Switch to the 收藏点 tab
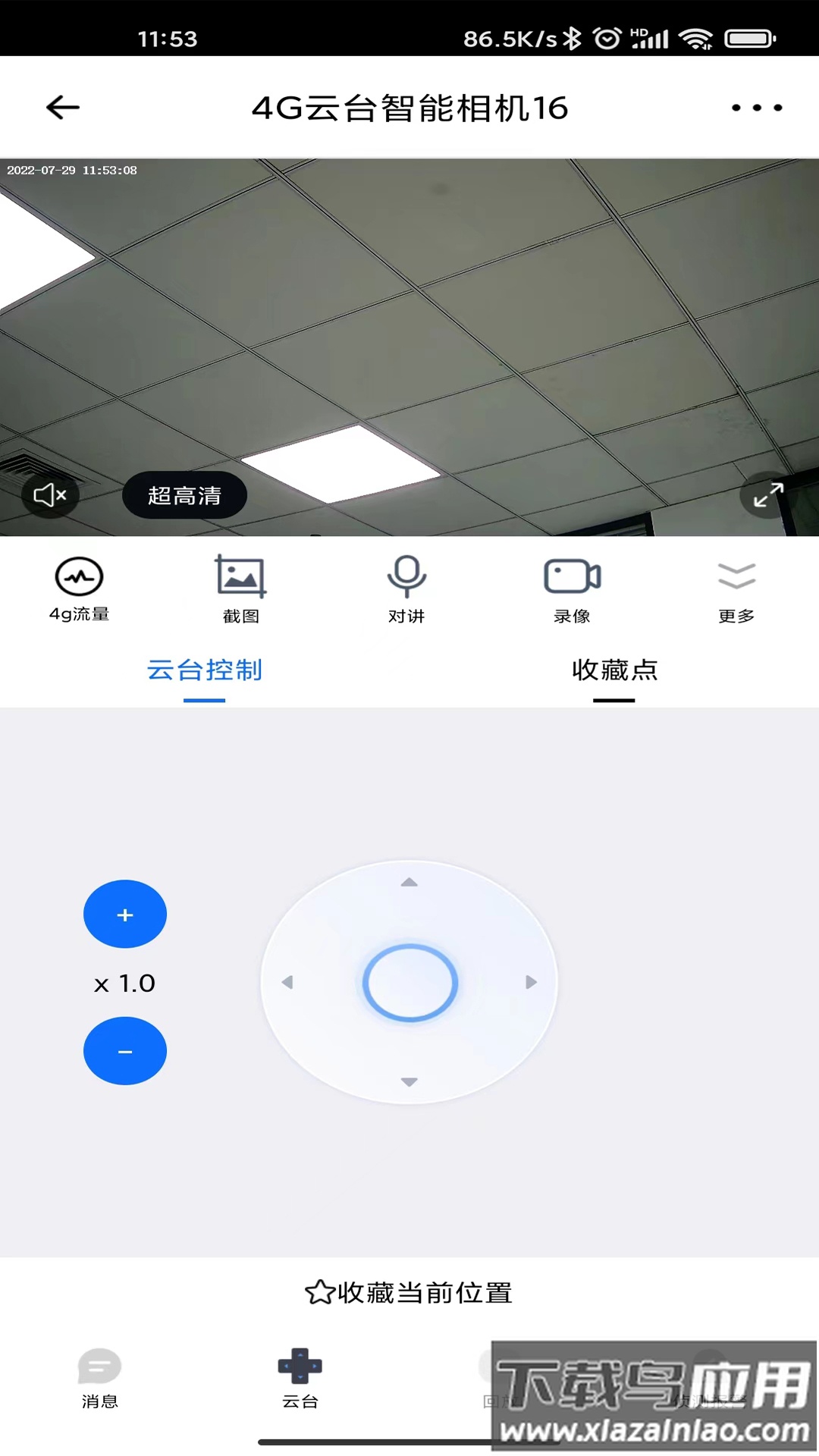819x1456 pixels. [x=614, y=670]
